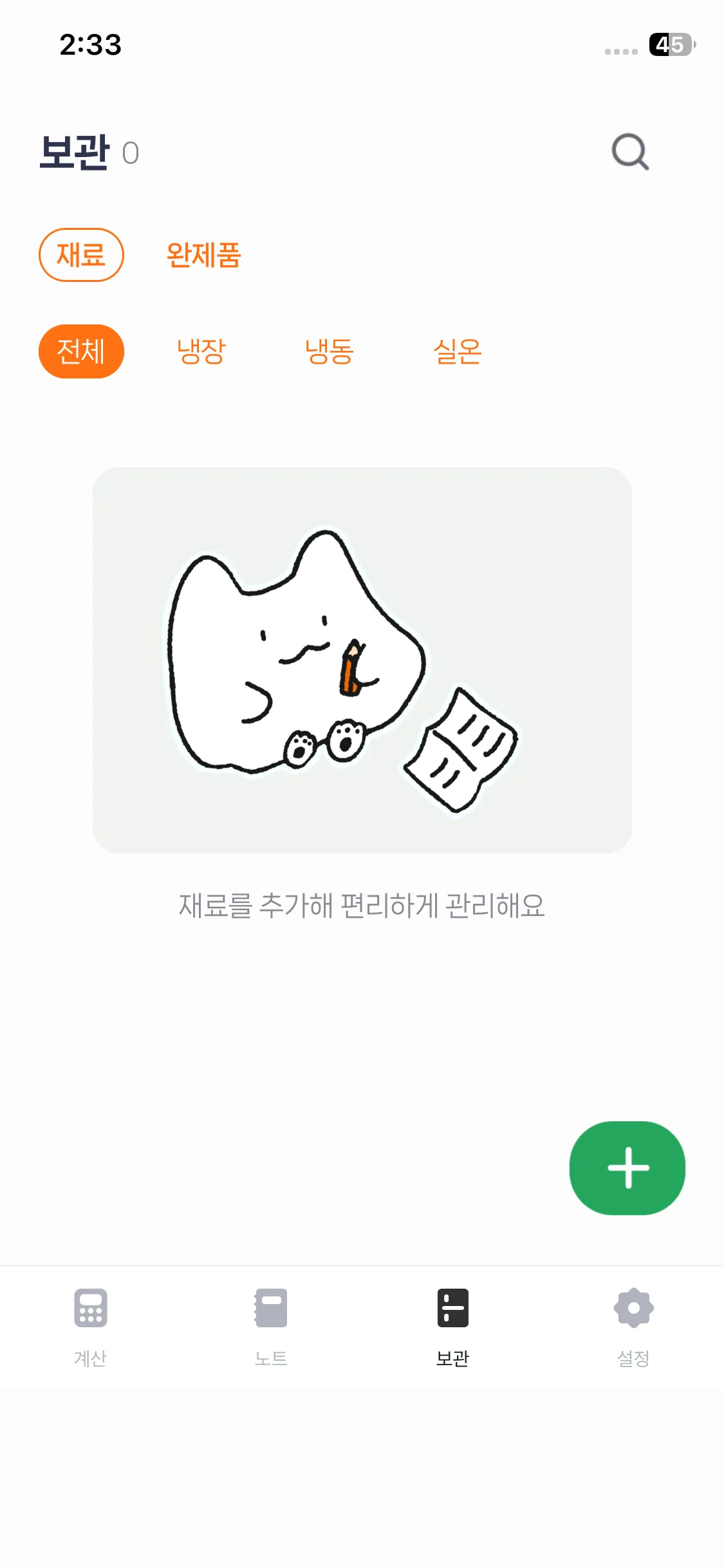Open the 노트 note icon in bottom bar
This screenshot has height=1568, width=724.
[270, 1308]
